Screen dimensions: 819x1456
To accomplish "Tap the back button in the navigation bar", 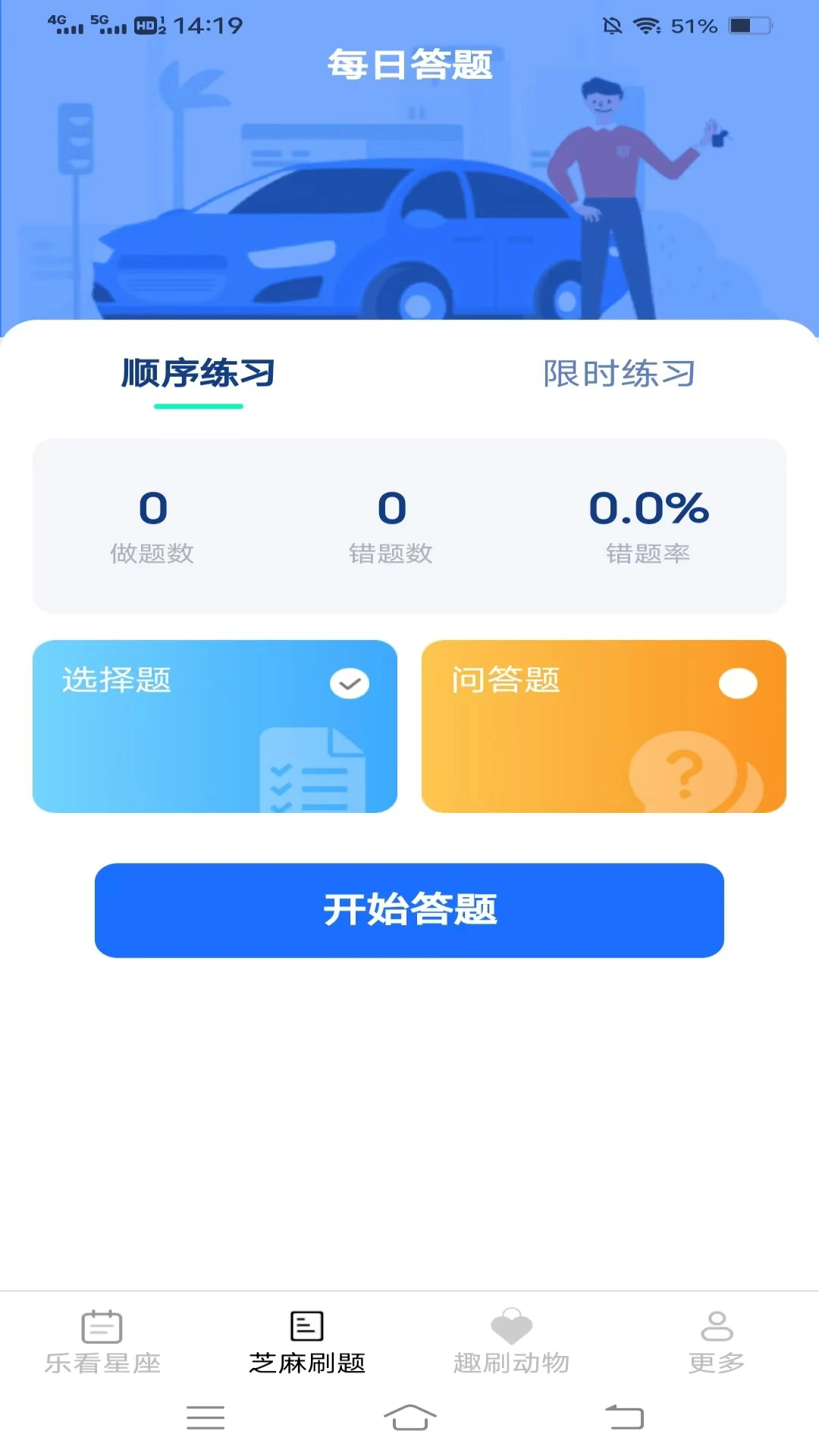I will (x=622, y=1417).
